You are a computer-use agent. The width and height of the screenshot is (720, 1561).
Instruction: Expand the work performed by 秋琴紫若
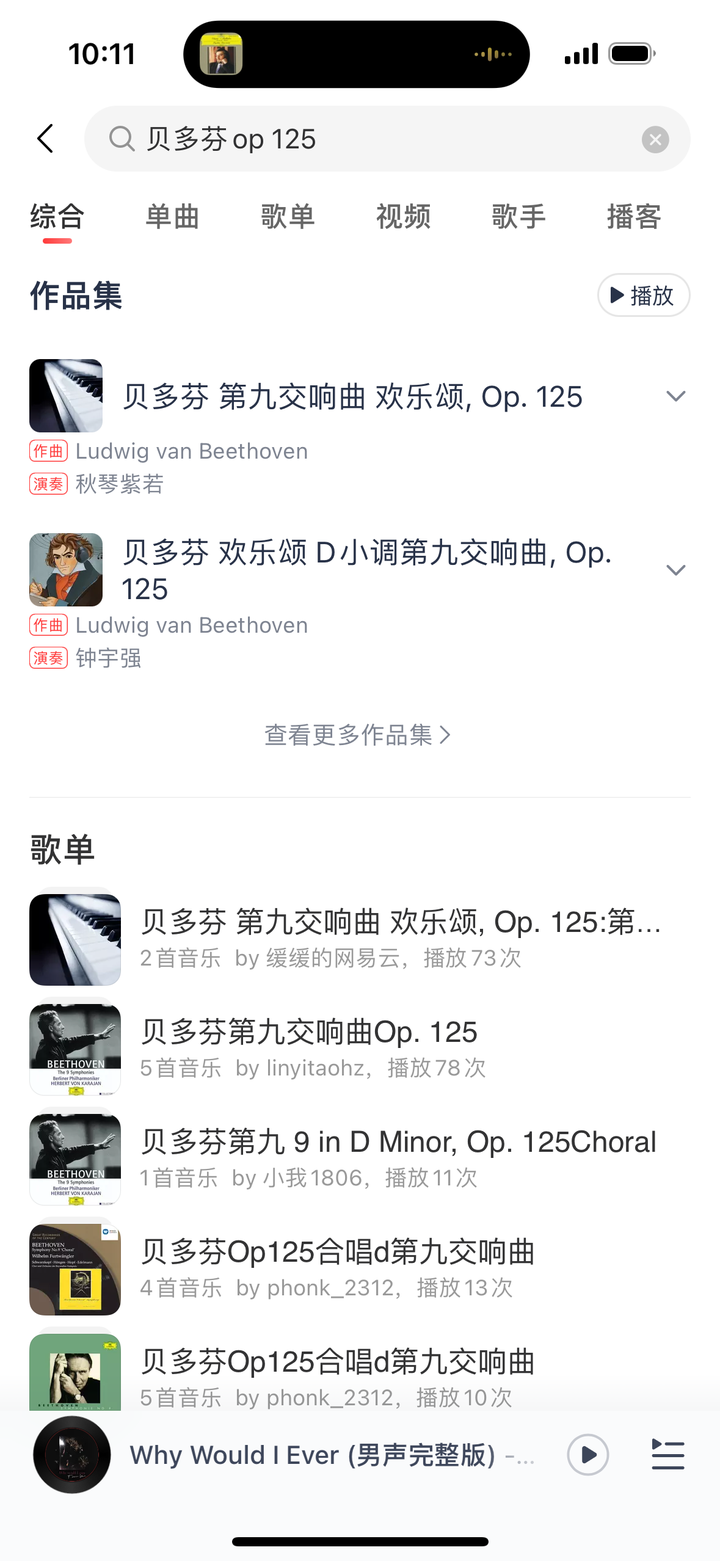tap(676, 397)
